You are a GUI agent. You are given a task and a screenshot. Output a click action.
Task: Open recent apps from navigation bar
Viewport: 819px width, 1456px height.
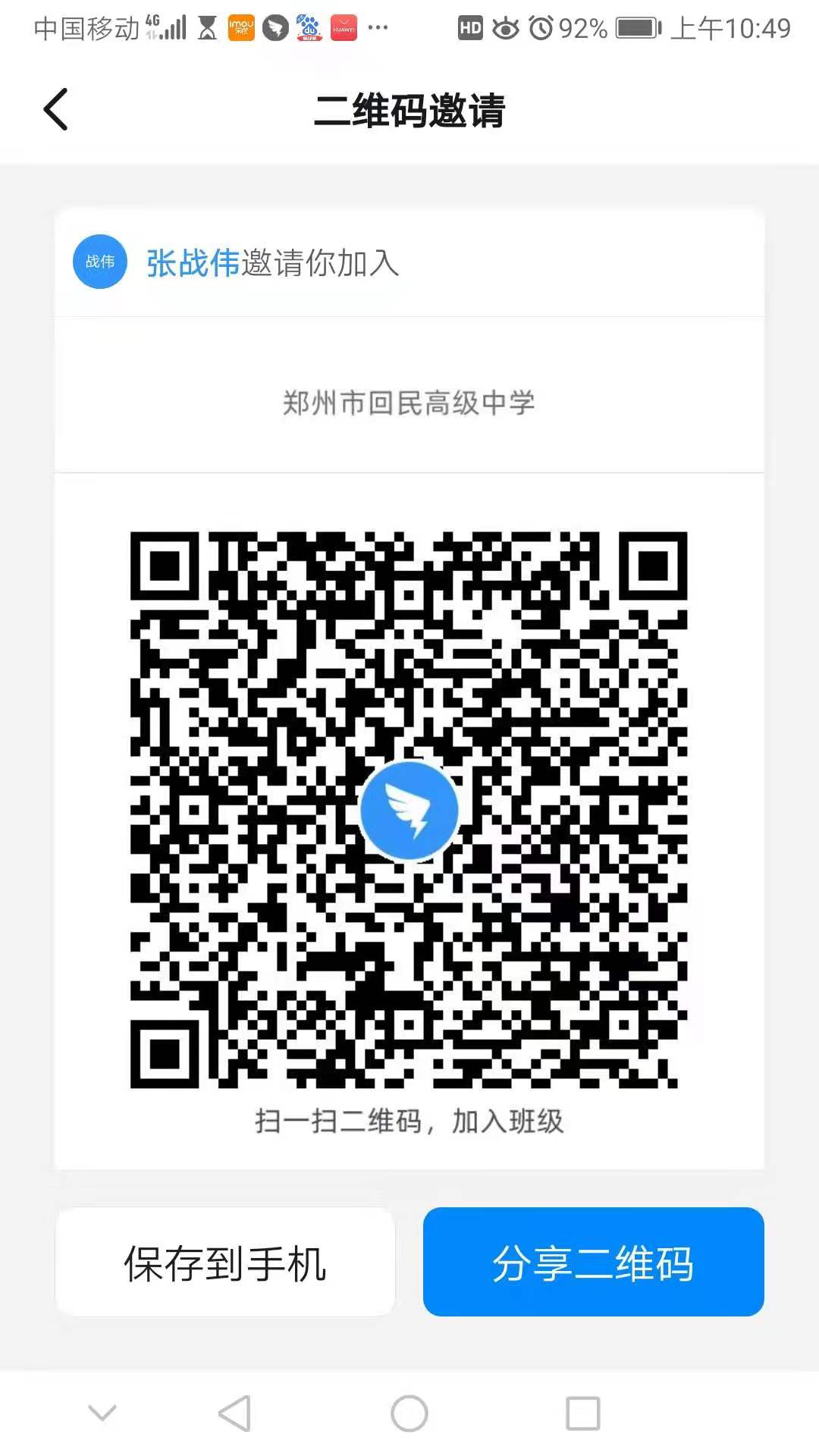[x=583, y=1414]
